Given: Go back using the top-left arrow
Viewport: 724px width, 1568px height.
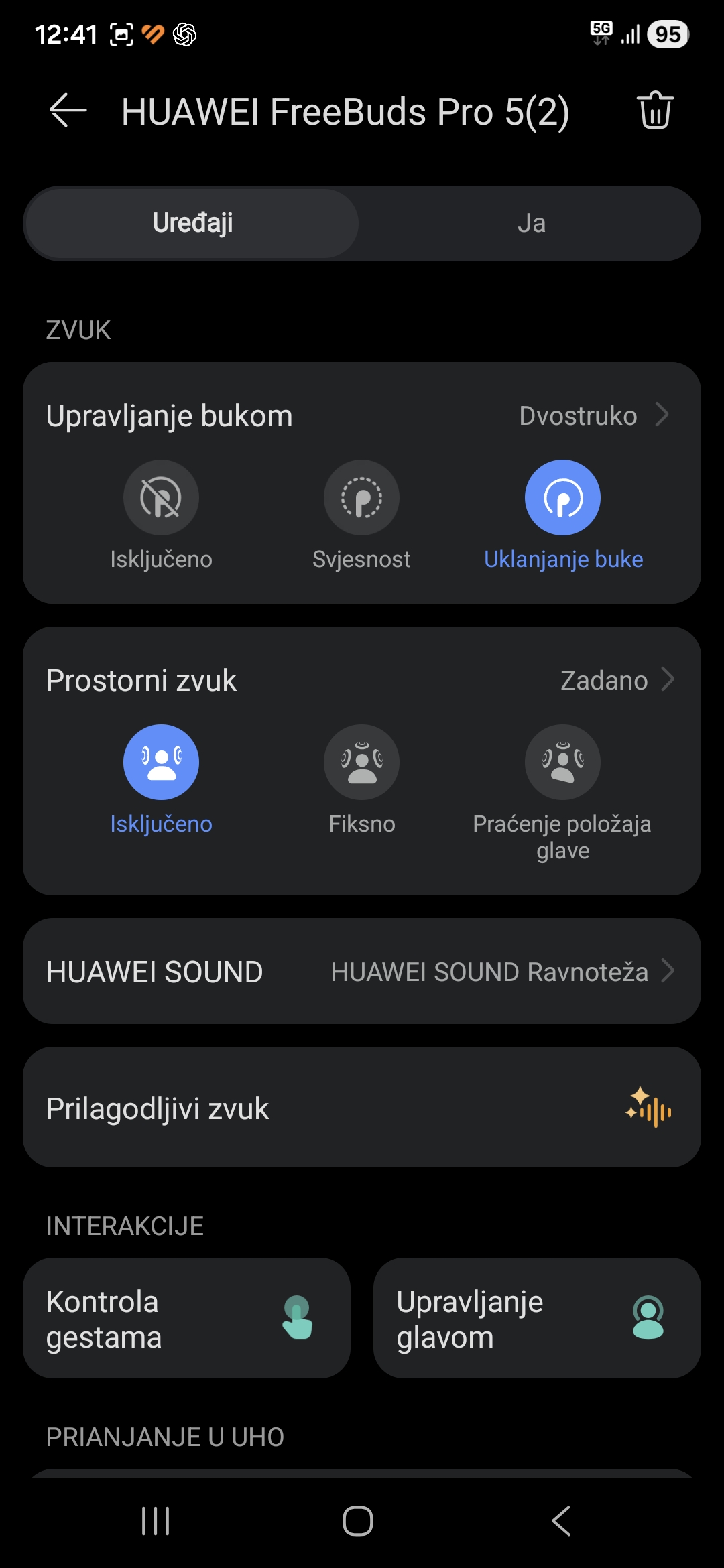Looking at the screenshot, I should coord(68,111).
